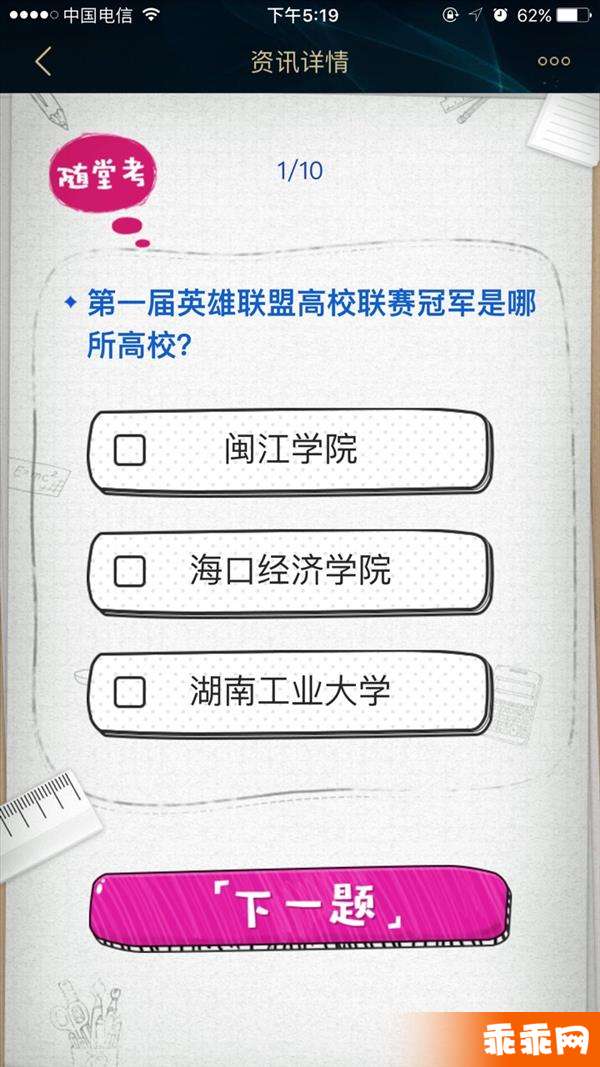Screen dimensions: 600x1067
Task: Pick 湖南工业大学 as the answer
Action: click(290, 692)
